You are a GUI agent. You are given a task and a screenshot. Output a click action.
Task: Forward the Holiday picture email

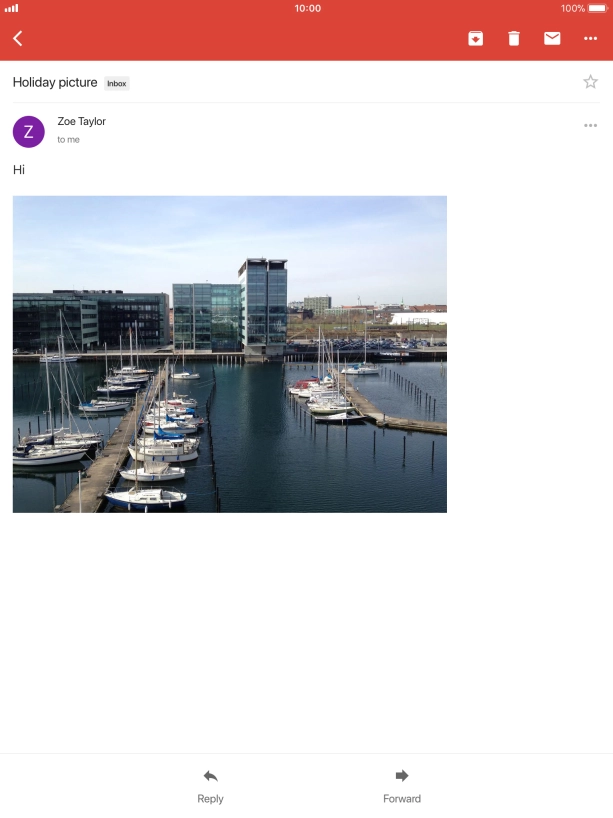tap(402, 785)
